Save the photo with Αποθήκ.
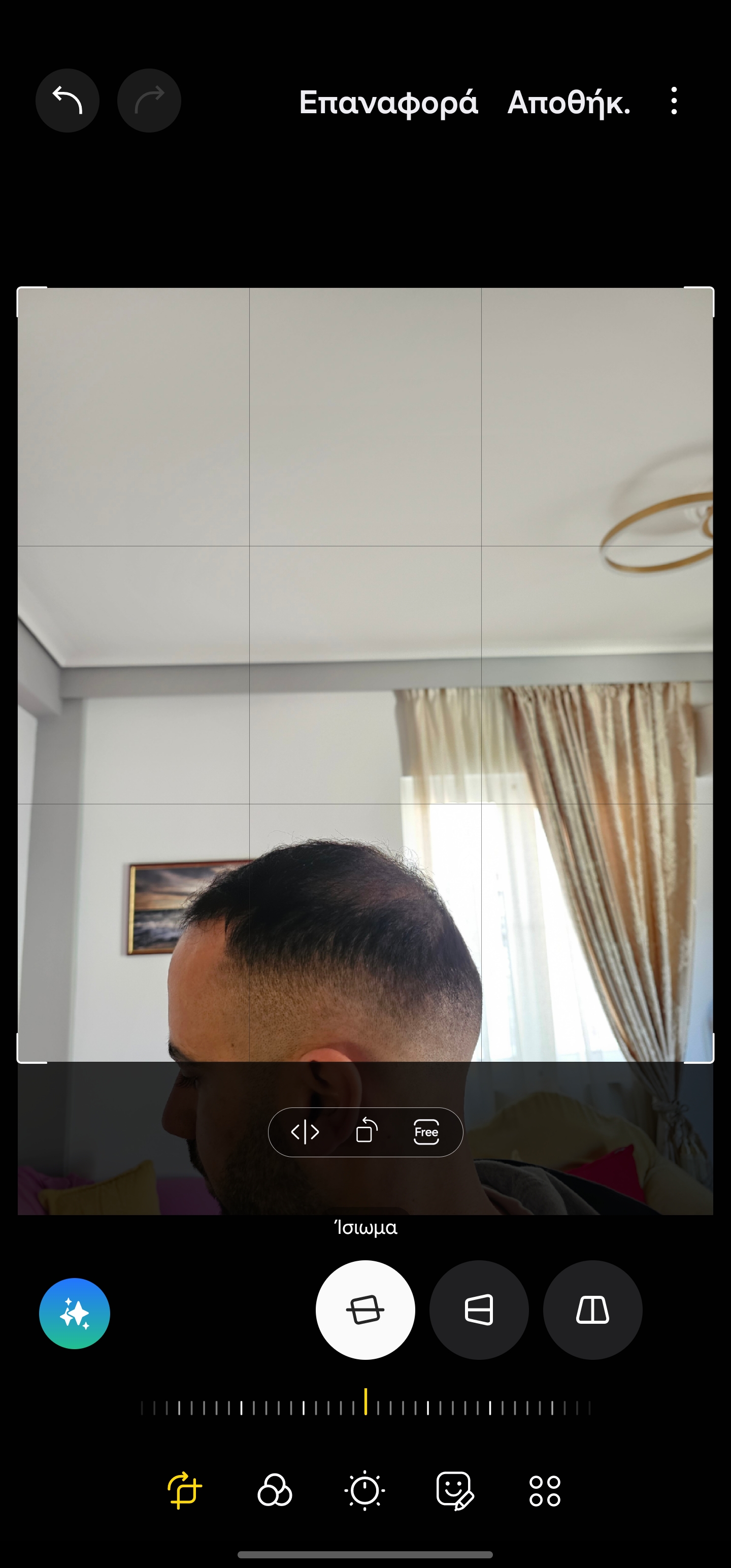 coord(569,102)
